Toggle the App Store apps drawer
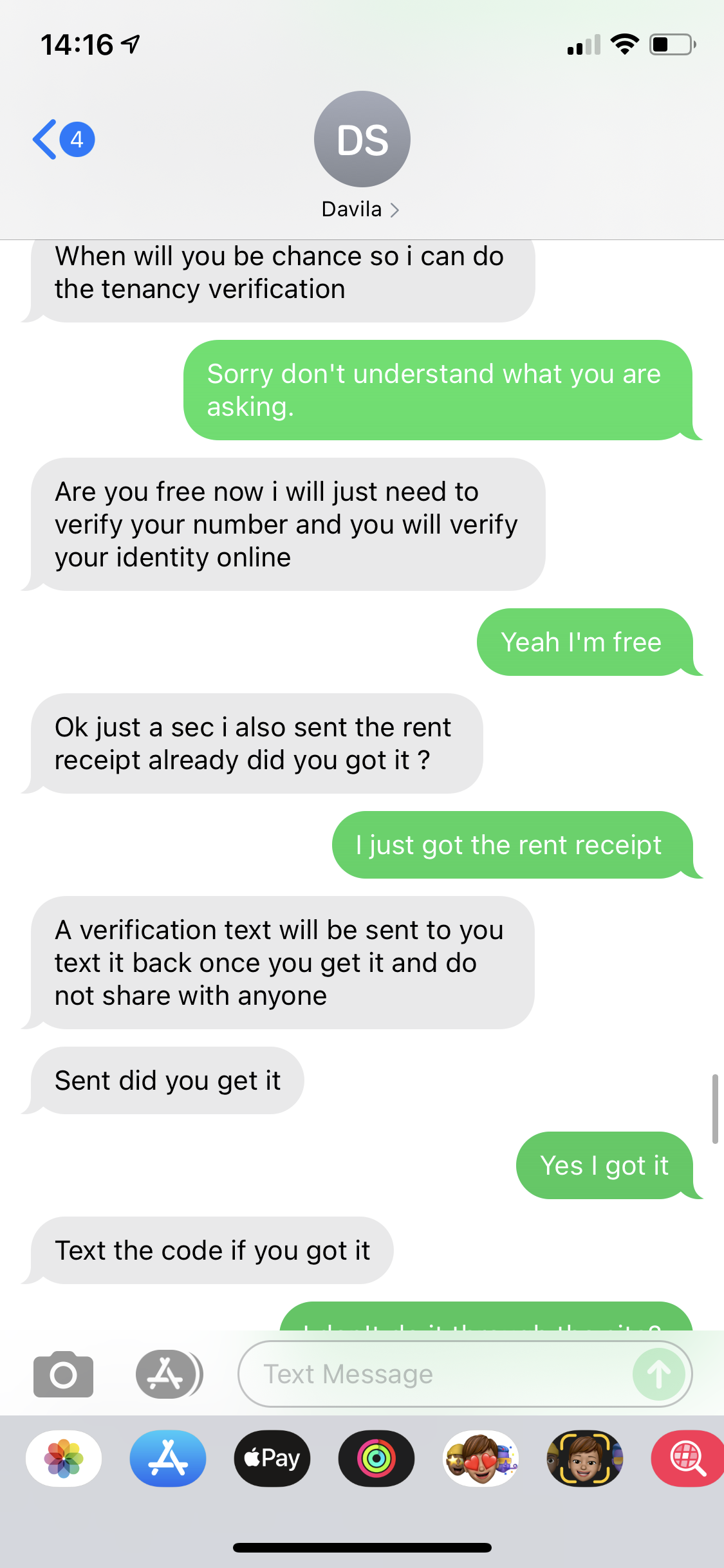Image resolution: width=724 pixels, height=1568 pixels. pos(169,1374)
